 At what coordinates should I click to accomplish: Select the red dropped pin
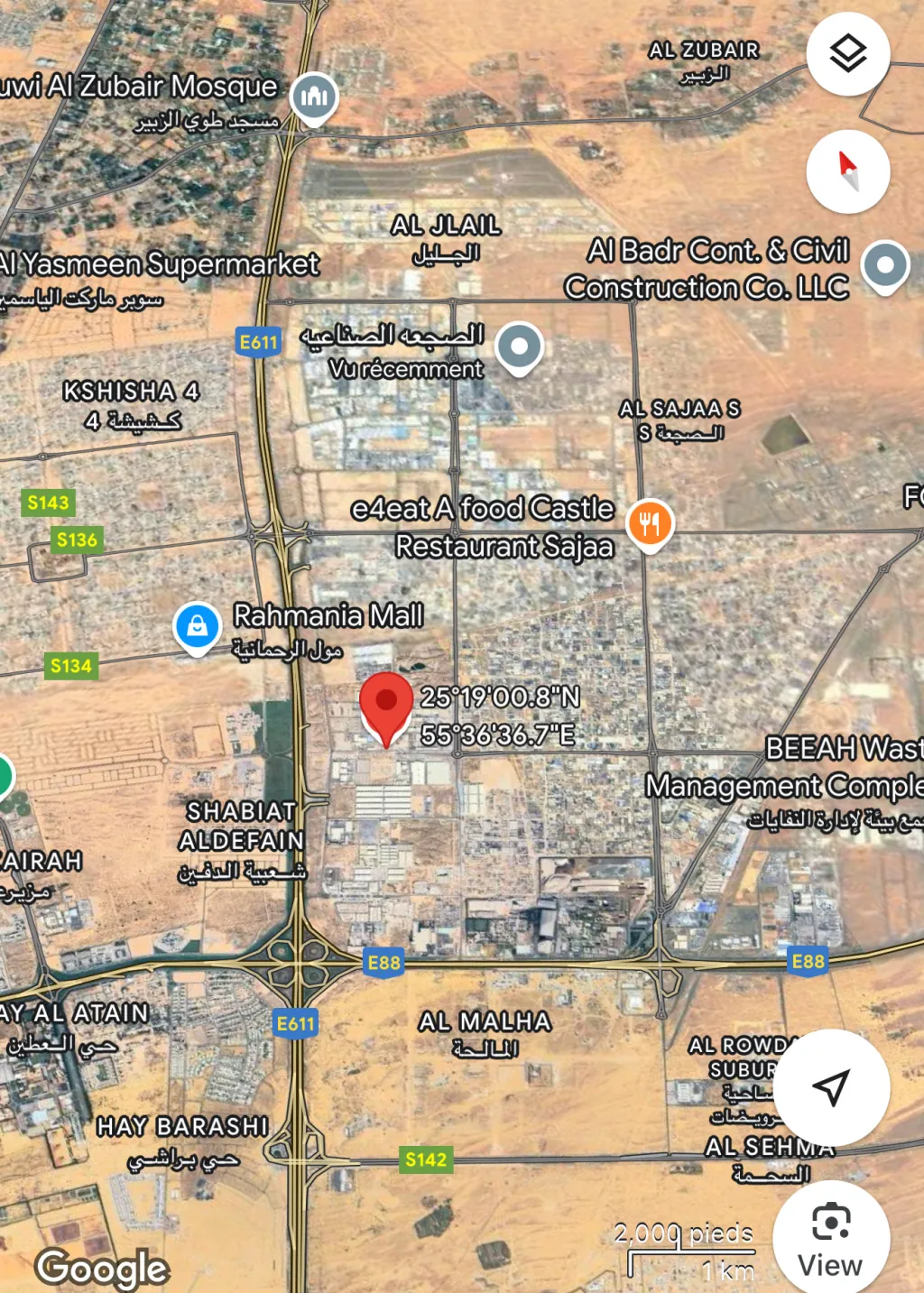pos(386,704)
